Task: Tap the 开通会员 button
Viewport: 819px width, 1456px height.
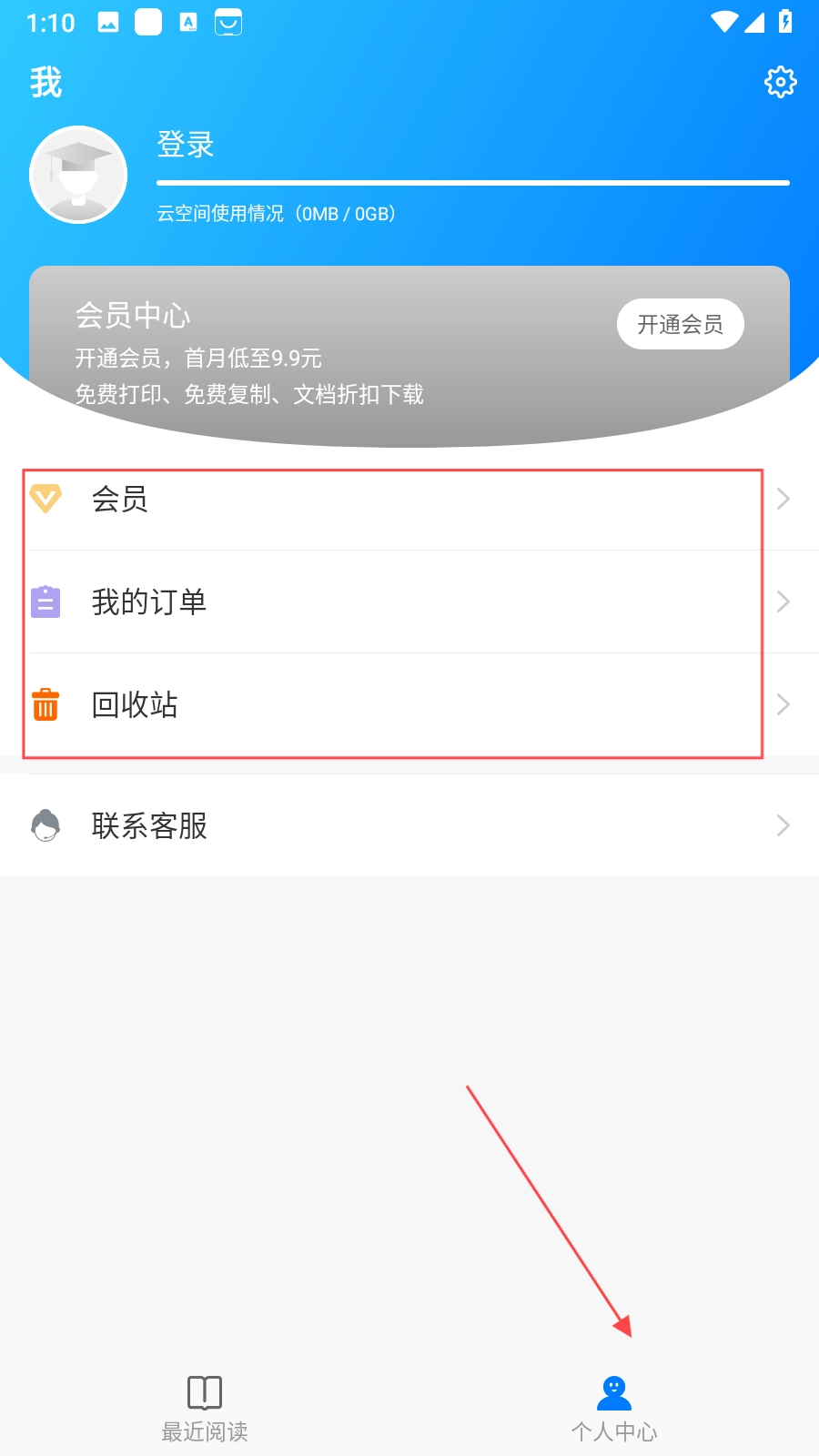Action: coord(680,324)
